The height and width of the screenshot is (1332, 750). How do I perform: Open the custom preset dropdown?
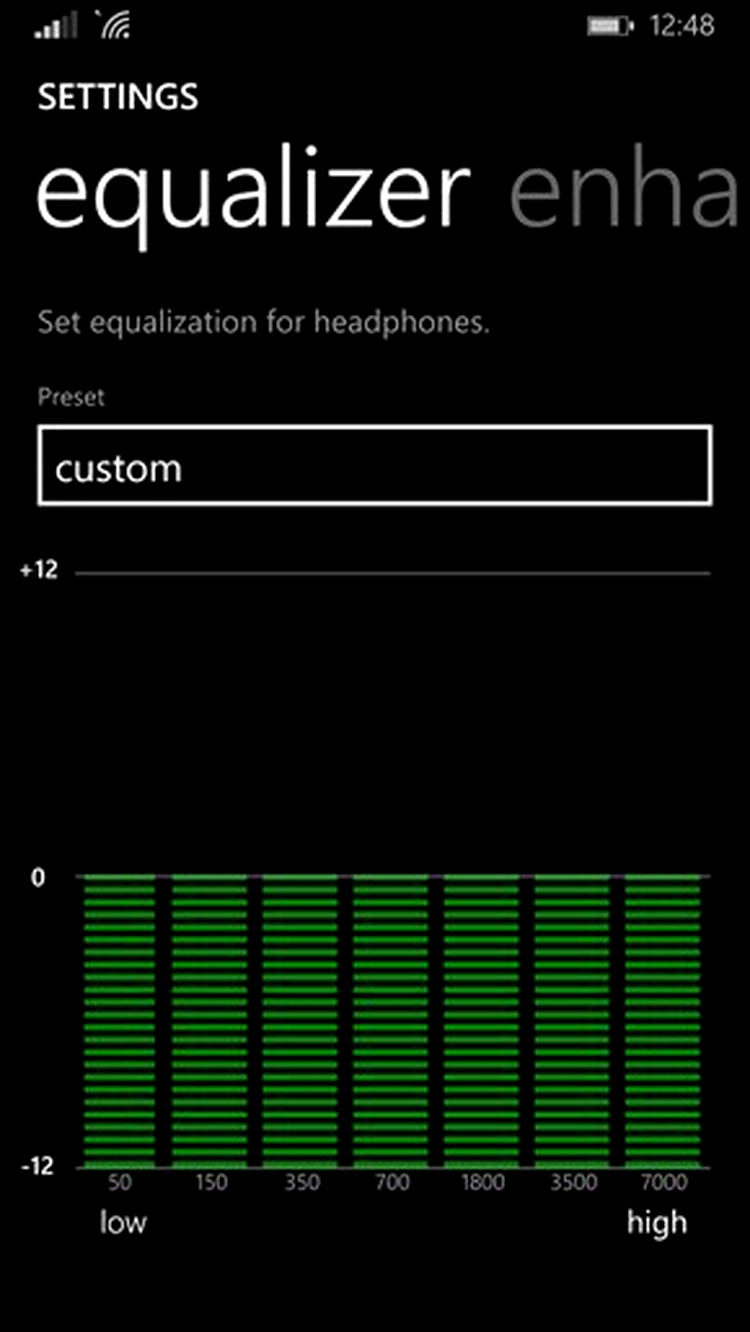pyautogui.click(x=375, y=465)
